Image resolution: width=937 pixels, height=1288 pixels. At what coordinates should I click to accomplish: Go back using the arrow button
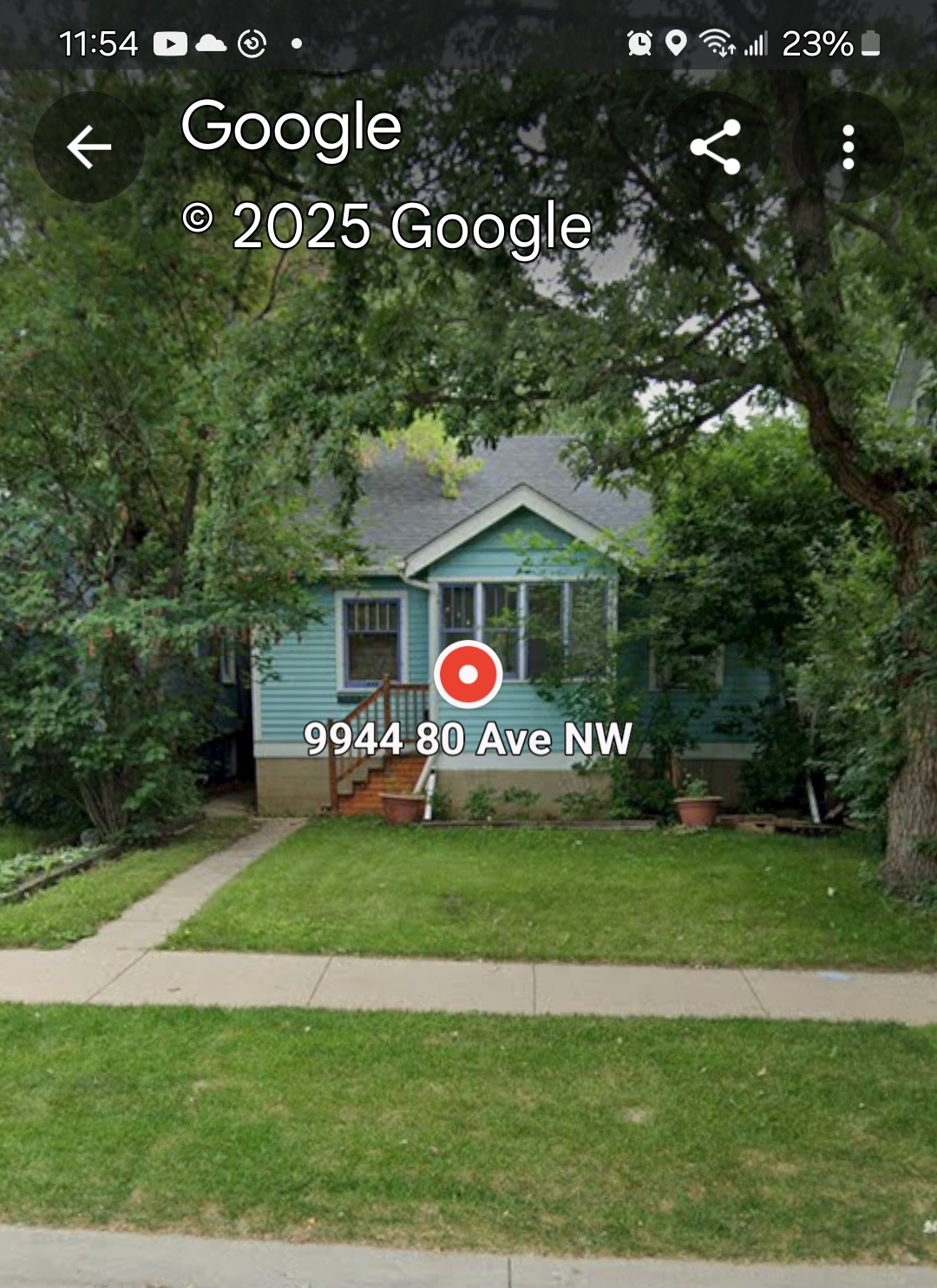pyautogui.click(x=88, y=147)
